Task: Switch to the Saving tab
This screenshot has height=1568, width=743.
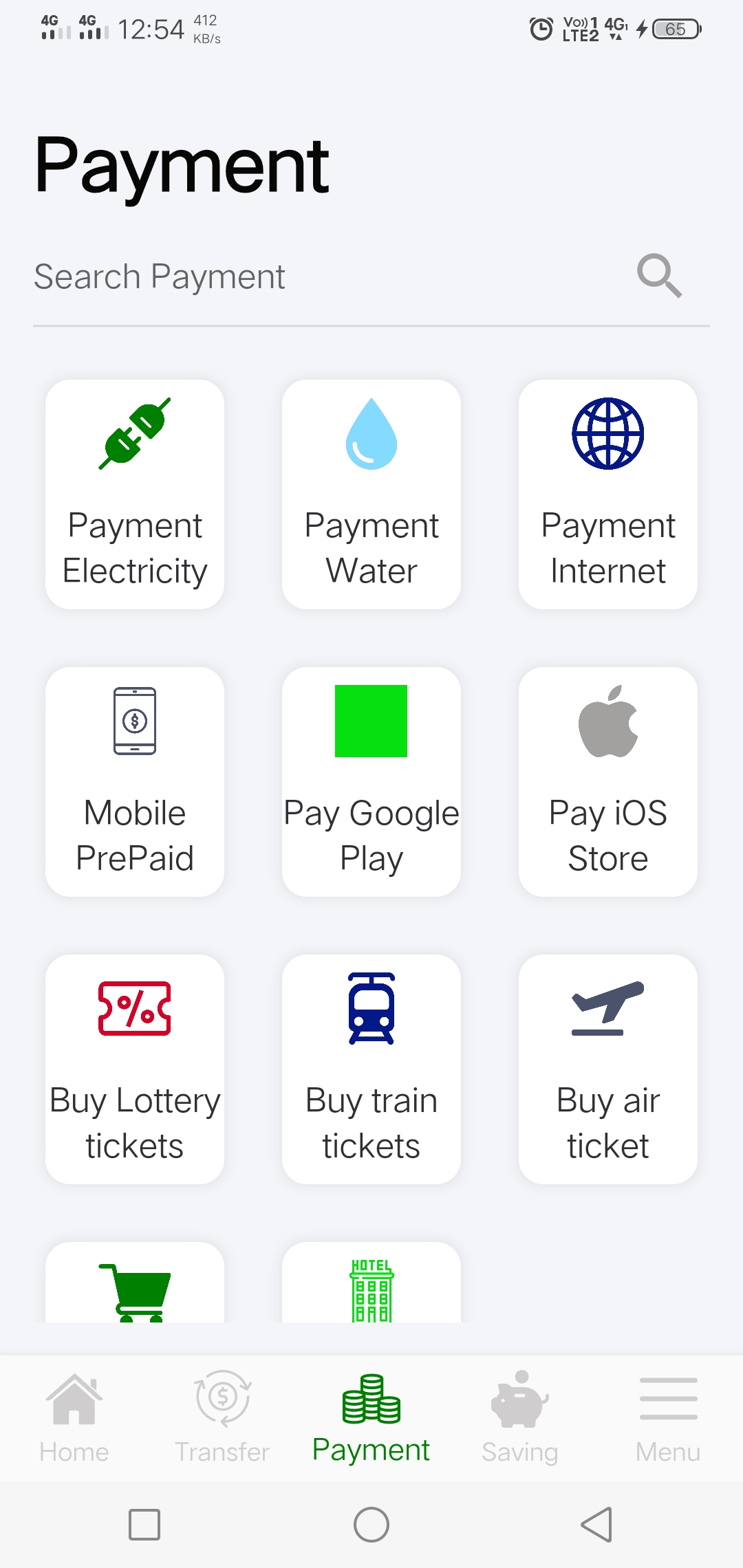Action: [520, 1418]
